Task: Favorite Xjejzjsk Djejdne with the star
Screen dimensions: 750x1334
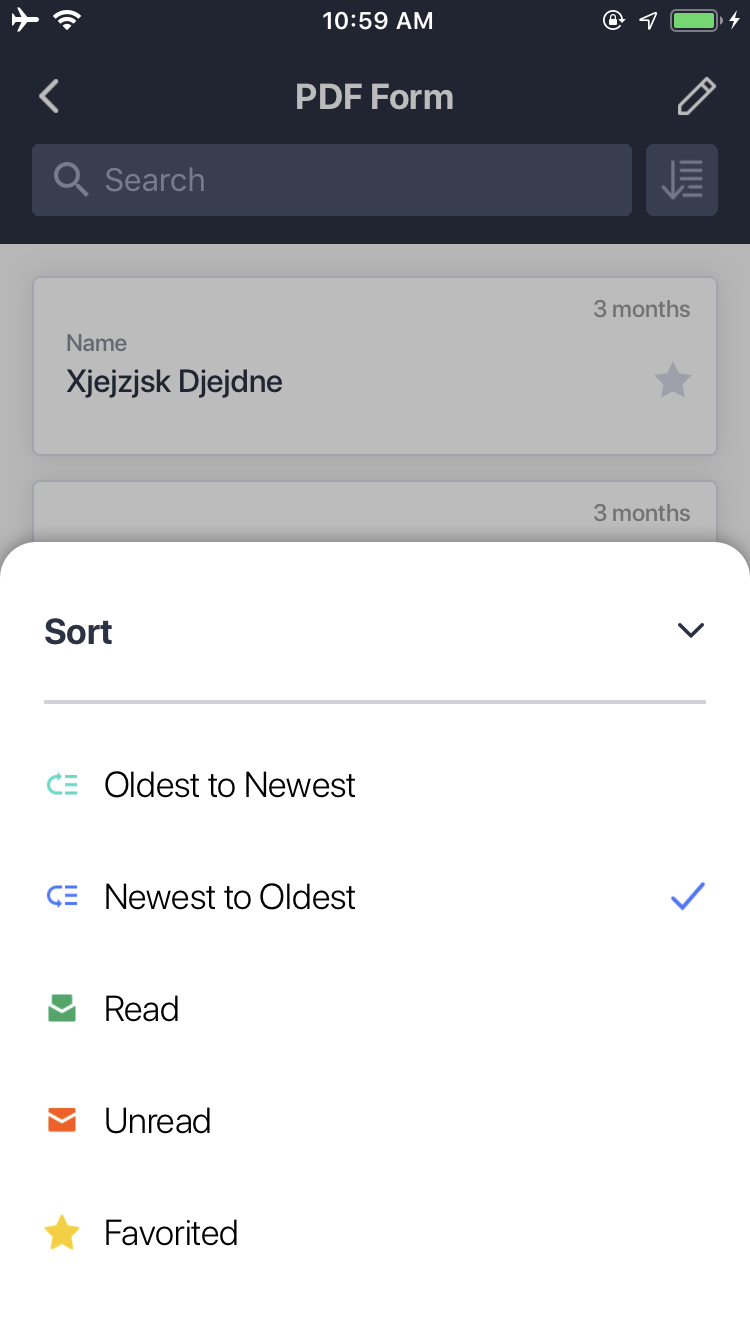Action: click(x=672, y=381)
